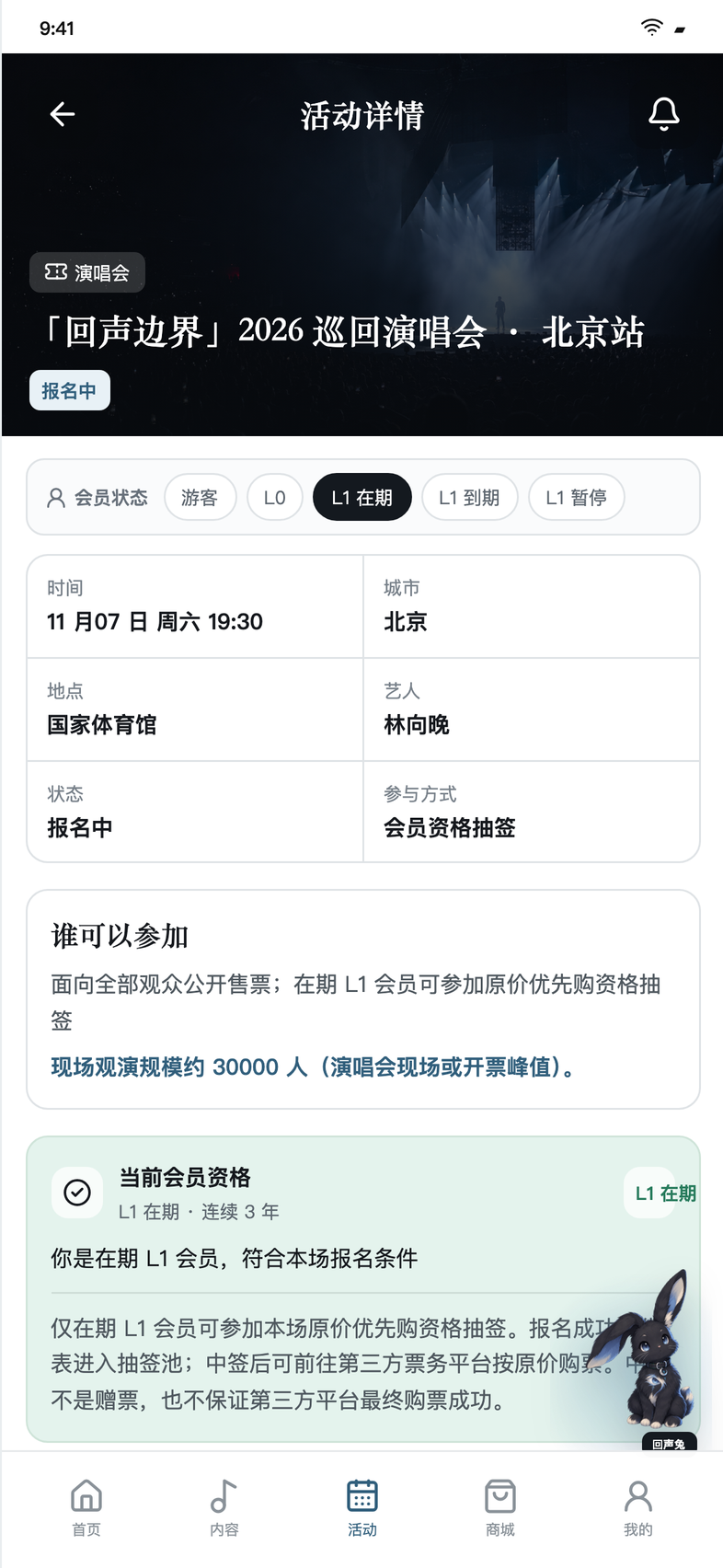Viewport: 723px width, 1568px height.
Task: Open the notifications bell
Action: 663,114
